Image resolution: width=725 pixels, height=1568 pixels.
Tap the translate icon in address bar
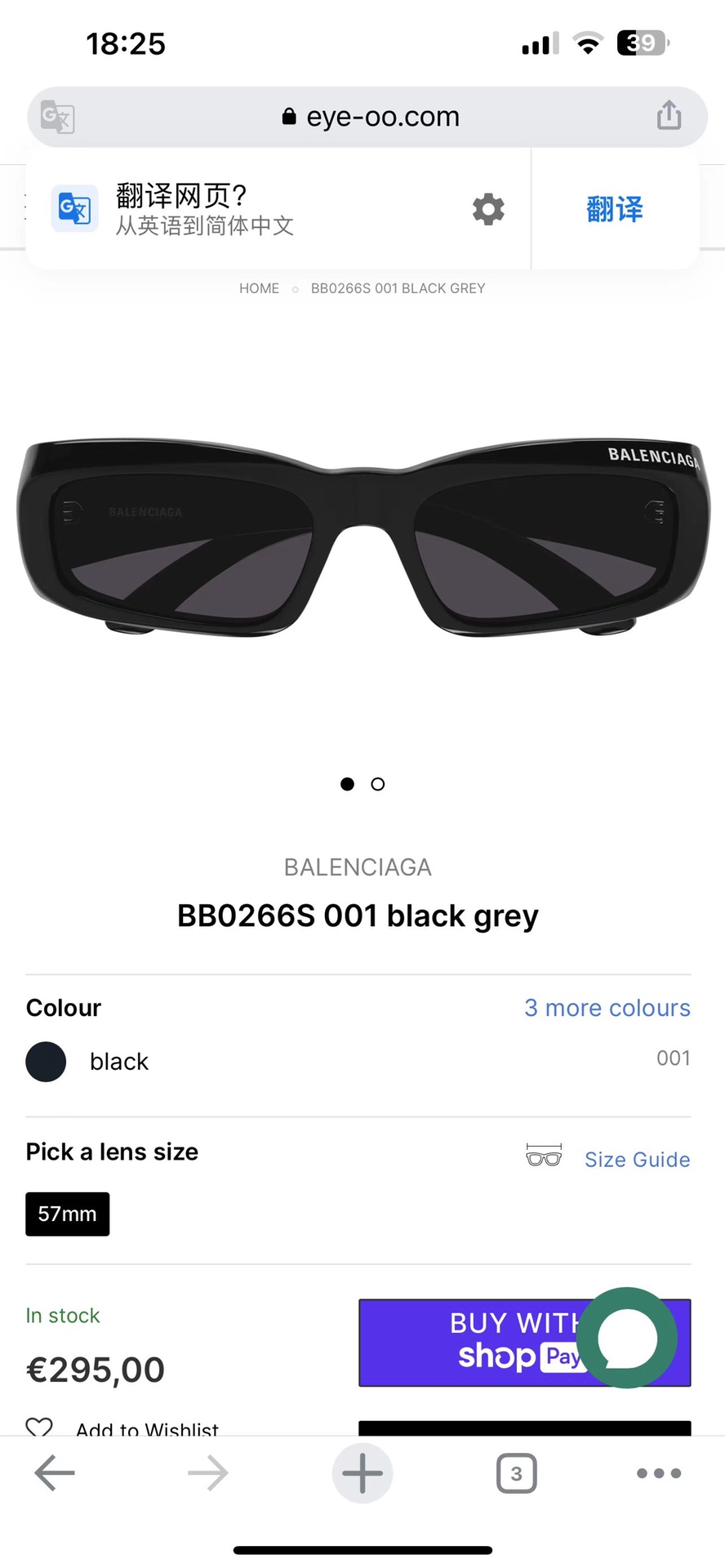point(58,117)
